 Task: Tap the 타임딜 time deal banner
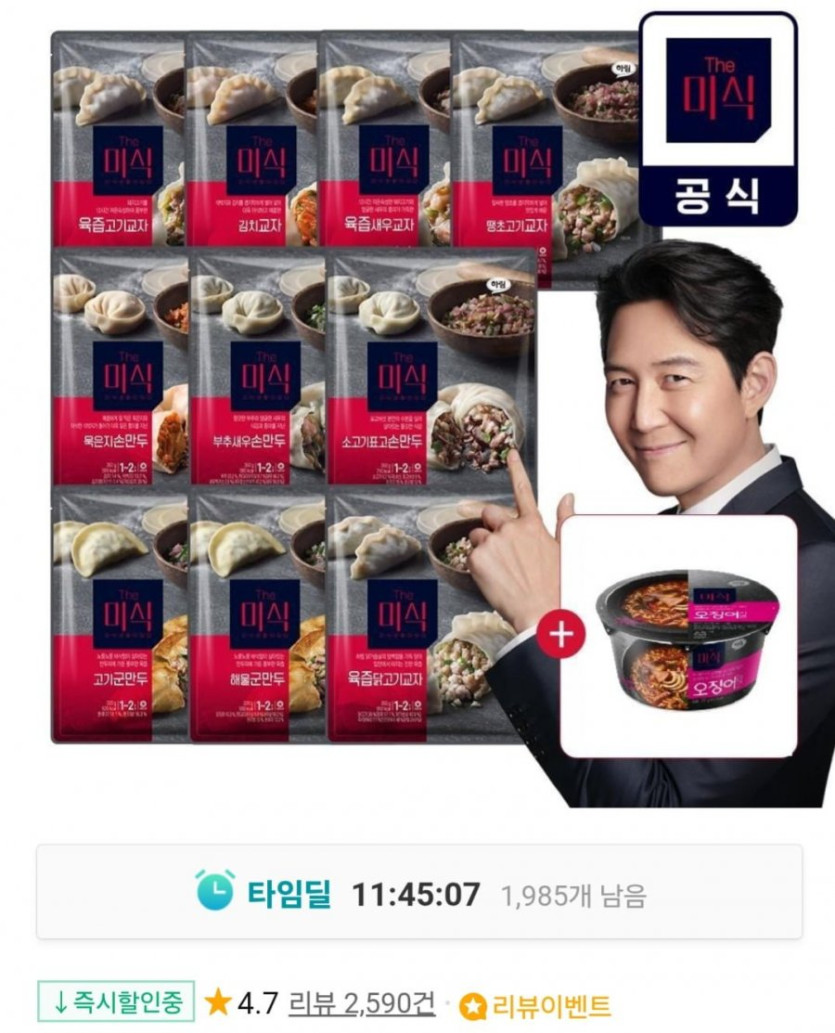point(419,892)
